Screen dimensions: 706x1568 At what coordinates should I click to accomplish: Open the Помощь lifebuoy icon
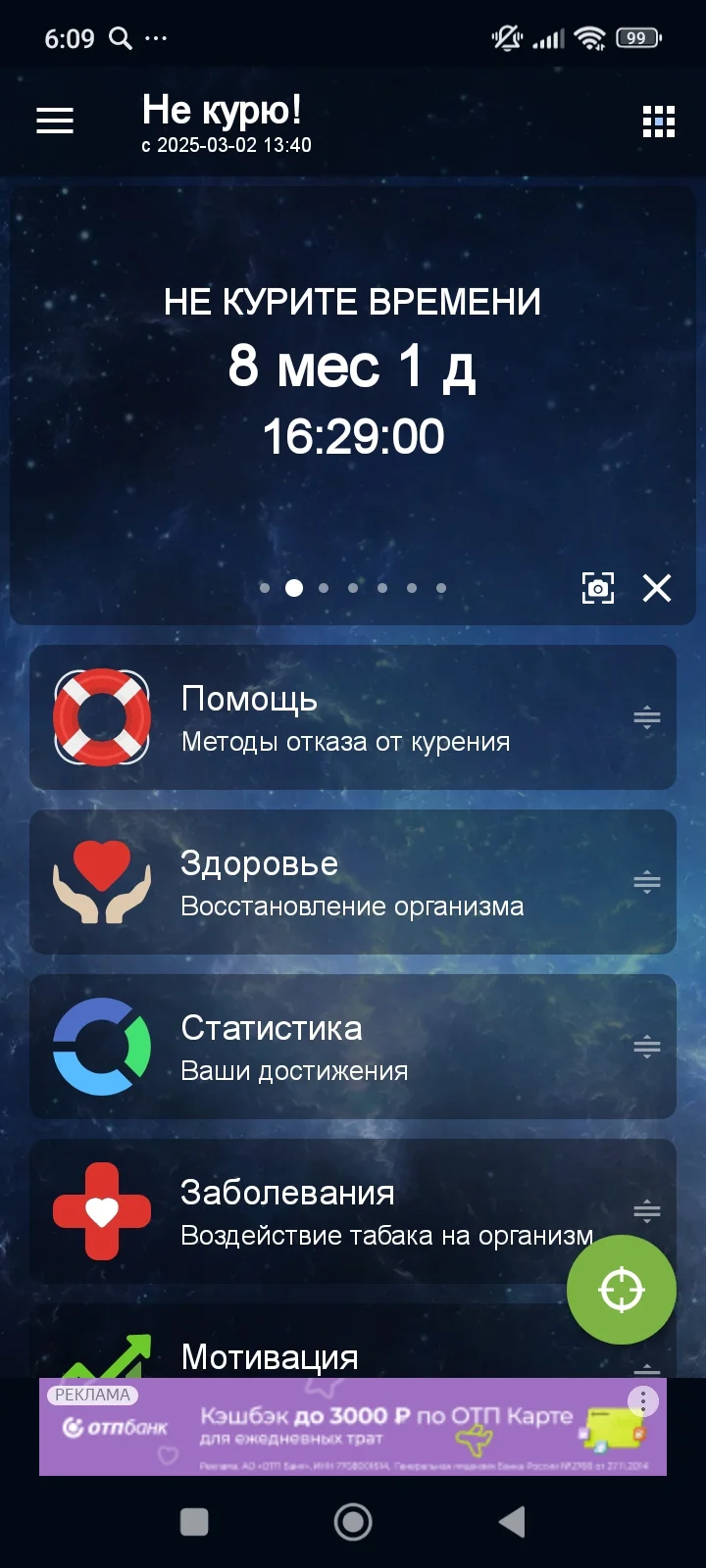(x=102, y=717)
